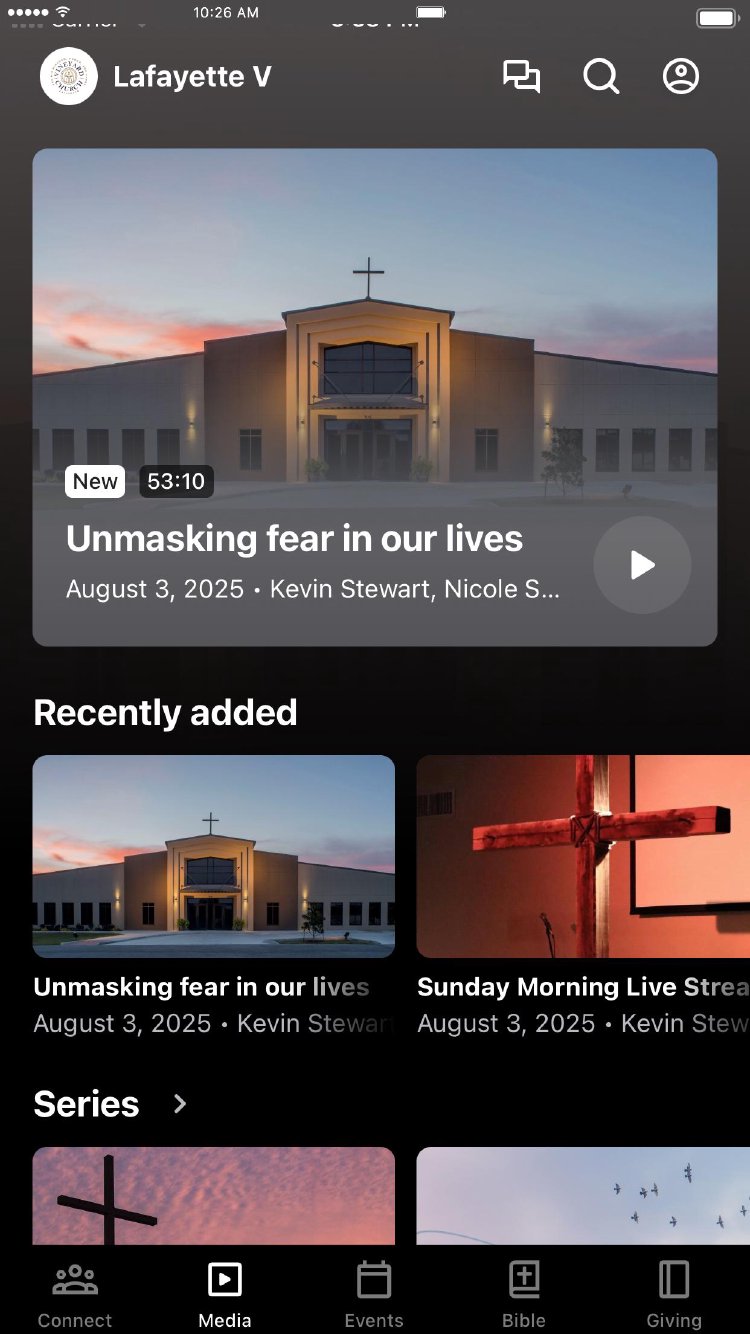The height and width of the screenshot is (1334, 750).
Task: Switch to the Connect tab
Action: [x=75, y=1294]
